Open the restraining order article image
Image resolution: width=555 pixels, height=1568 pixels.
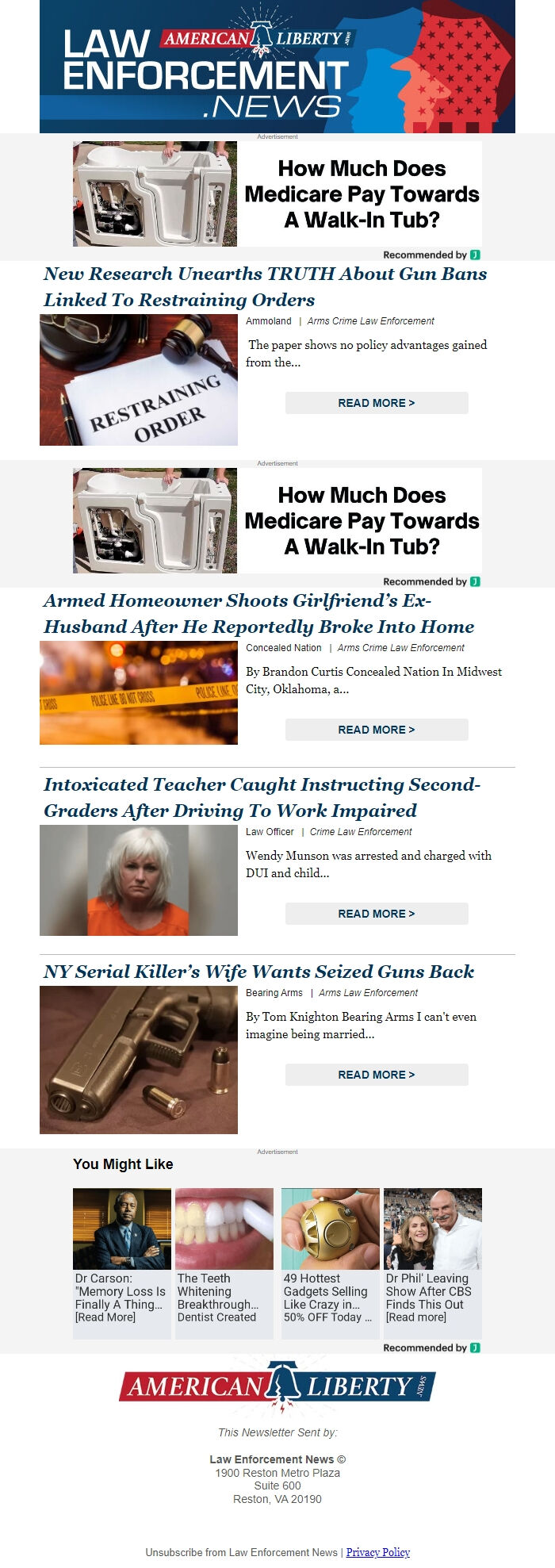pos(139,380)
